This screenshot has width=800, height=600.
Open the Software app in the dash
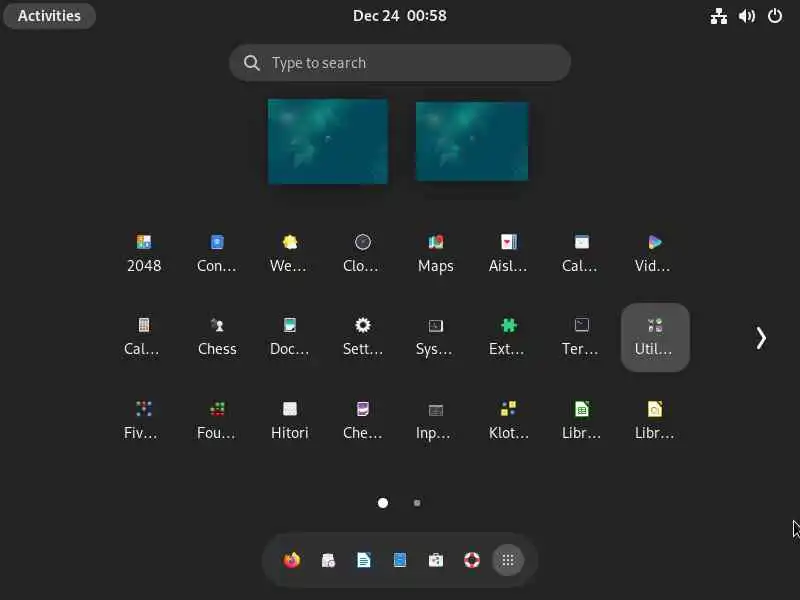click(436, 560)
